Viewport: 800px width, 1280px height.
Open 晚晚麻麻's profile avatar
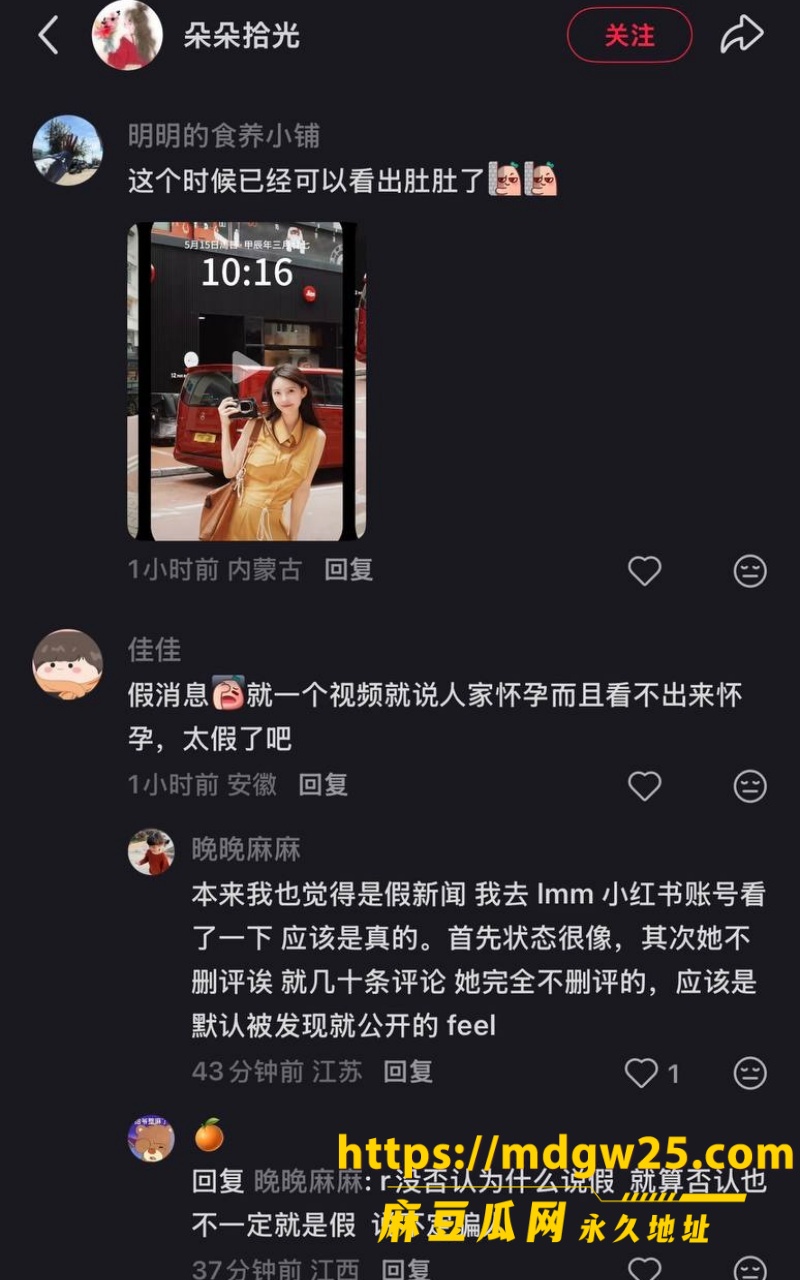[151, 852]
